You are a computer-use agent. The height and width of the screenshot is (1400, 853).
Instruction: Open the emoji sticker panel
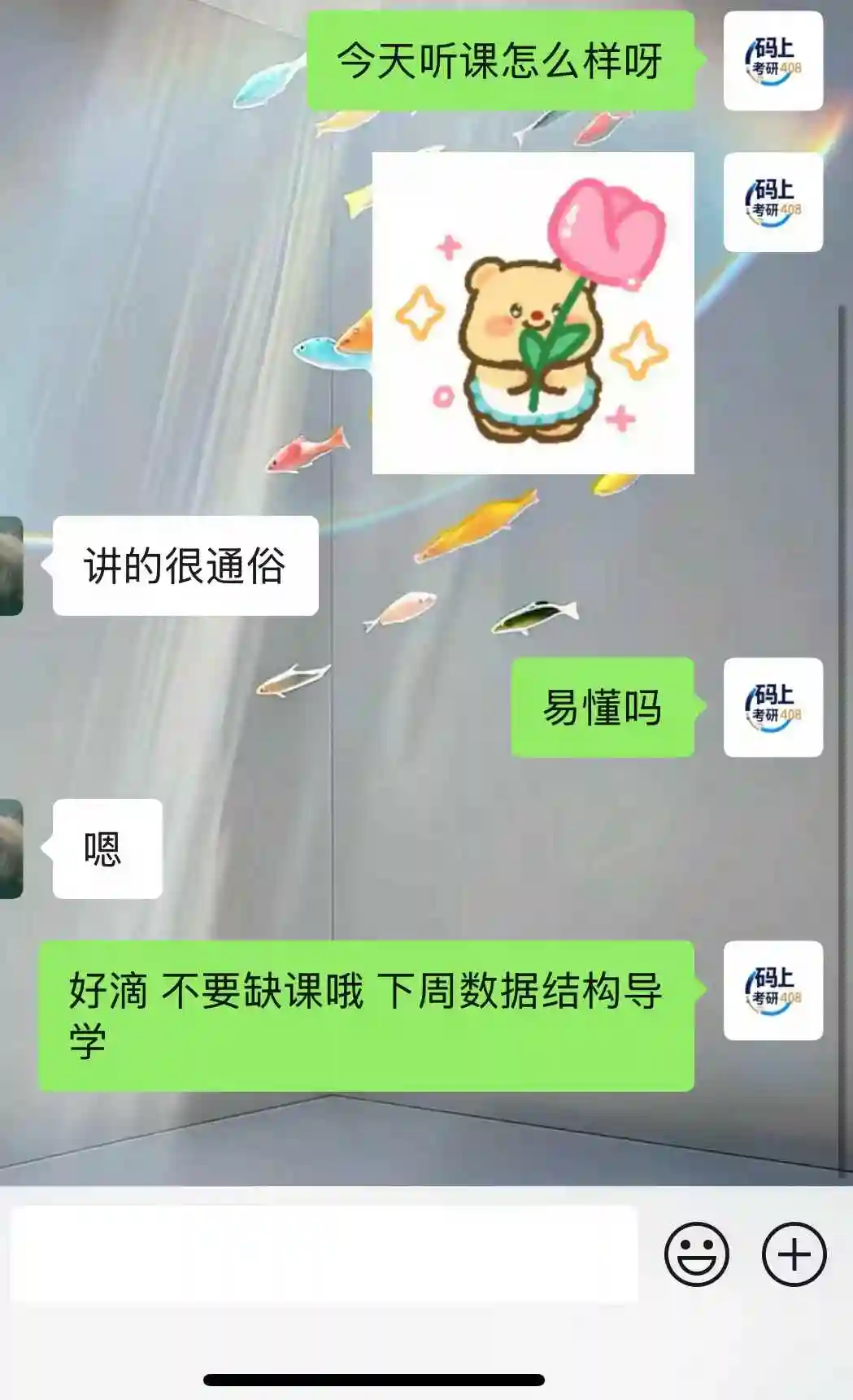pyautogui.click(x=696, y=1254)
